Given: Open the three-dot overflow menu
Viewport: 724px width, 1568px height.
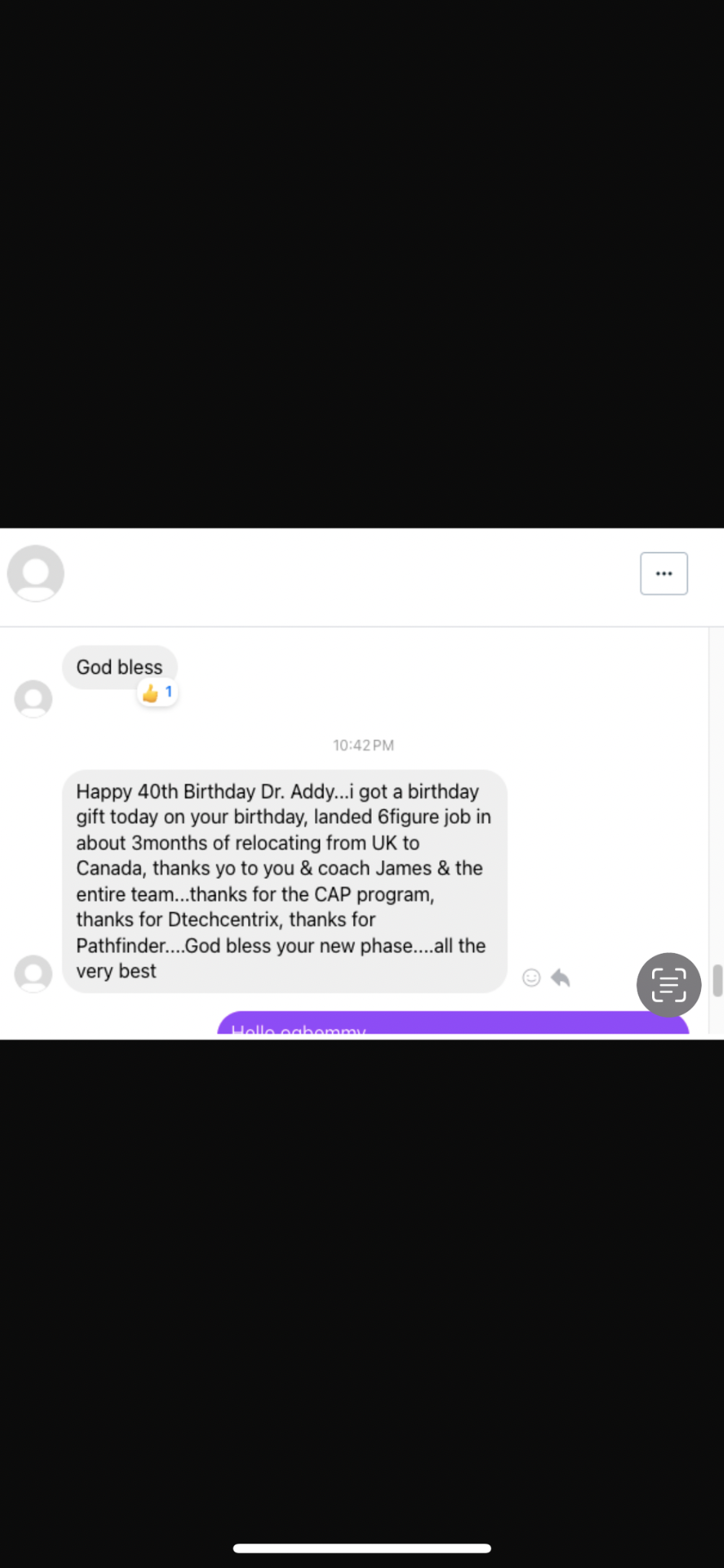Looking at the screenshot, I should click(x=664, y=573).
